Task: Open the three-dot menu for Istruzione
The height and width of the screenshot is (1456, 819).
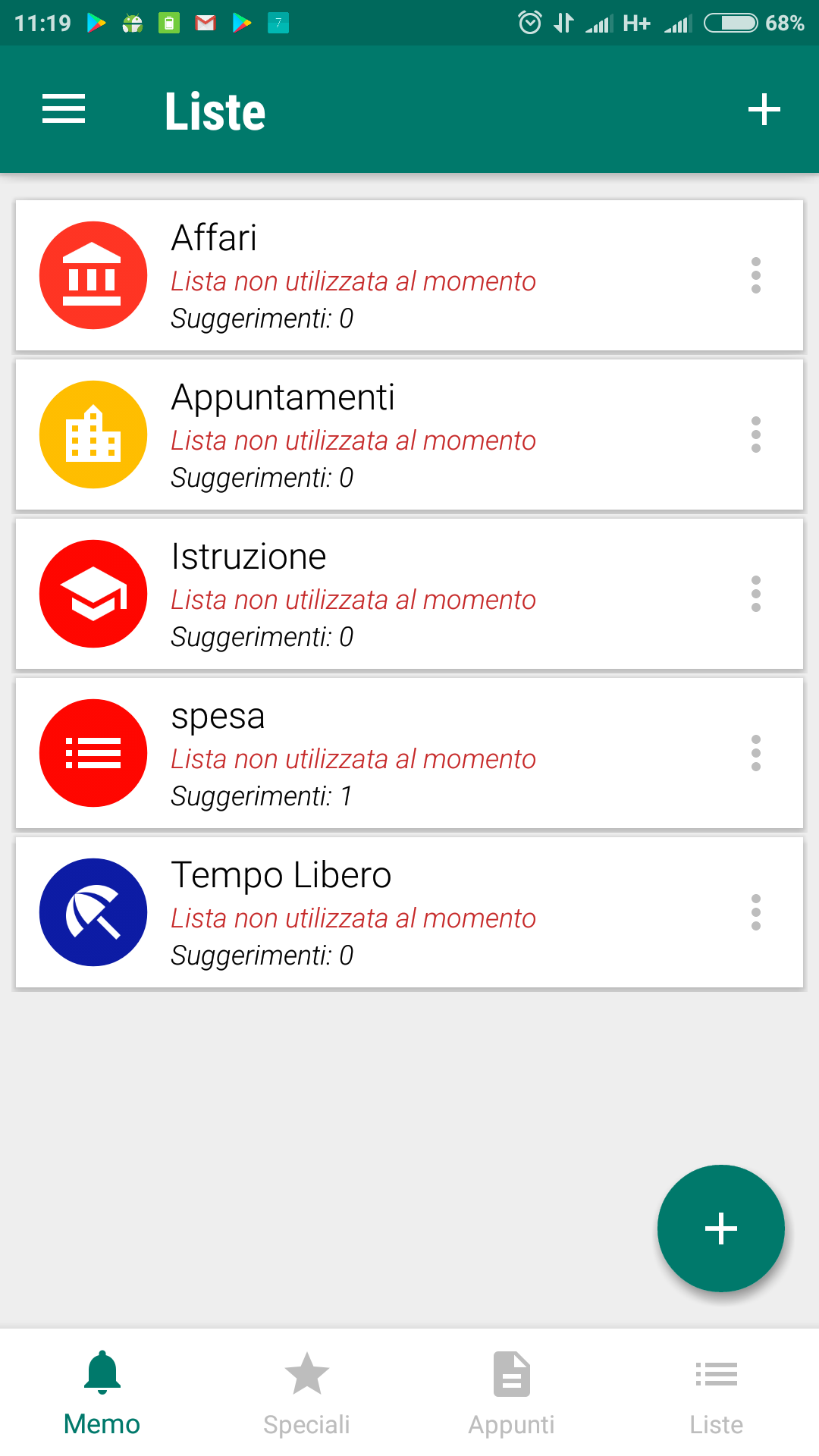Action: (755, 594)
